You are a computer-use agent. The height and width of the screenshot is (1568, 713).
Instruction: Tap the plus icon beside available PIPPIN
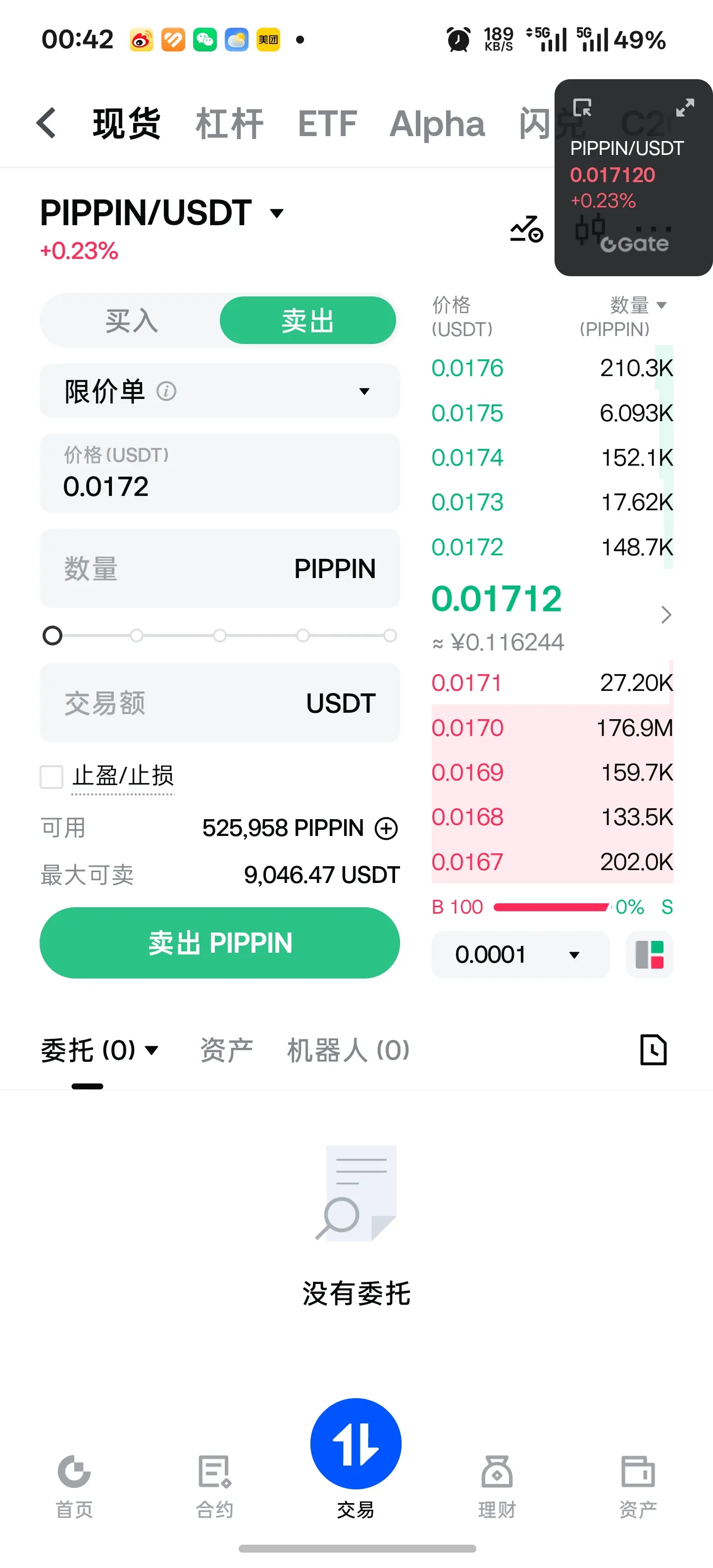[386, 828]
